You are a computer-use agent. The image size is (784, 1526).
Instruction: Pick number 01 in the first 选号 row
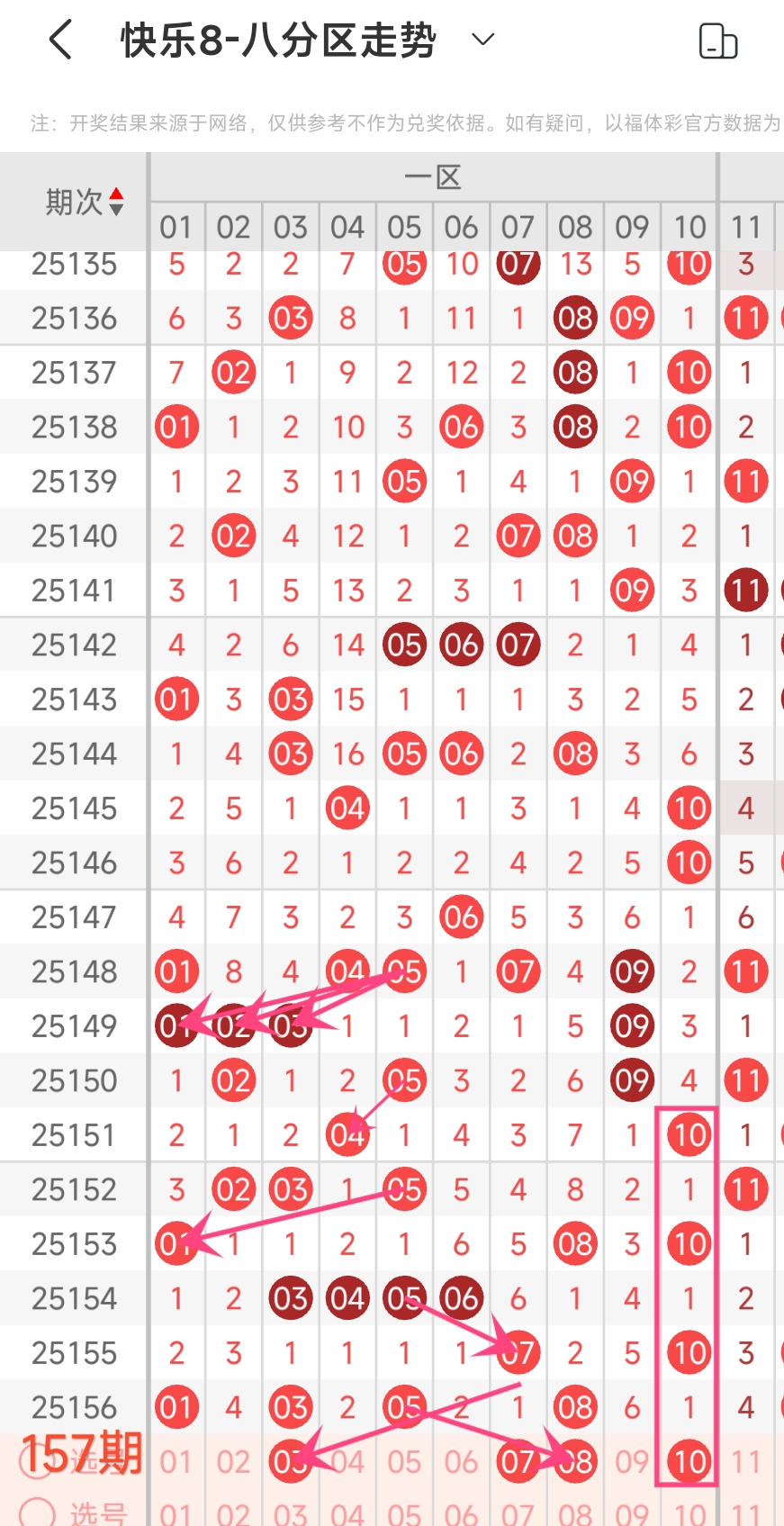click(x=176, y=1462)
